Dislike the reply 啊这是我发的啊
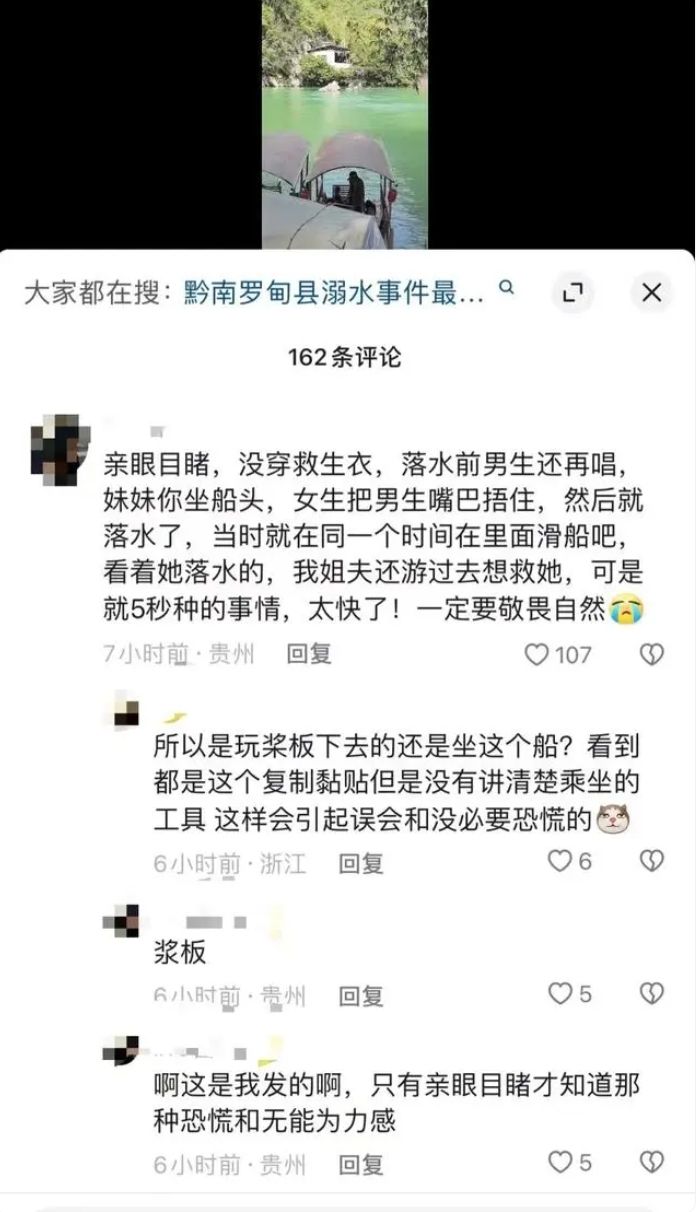696x1212 pixels. click(x=651, y=1163)
